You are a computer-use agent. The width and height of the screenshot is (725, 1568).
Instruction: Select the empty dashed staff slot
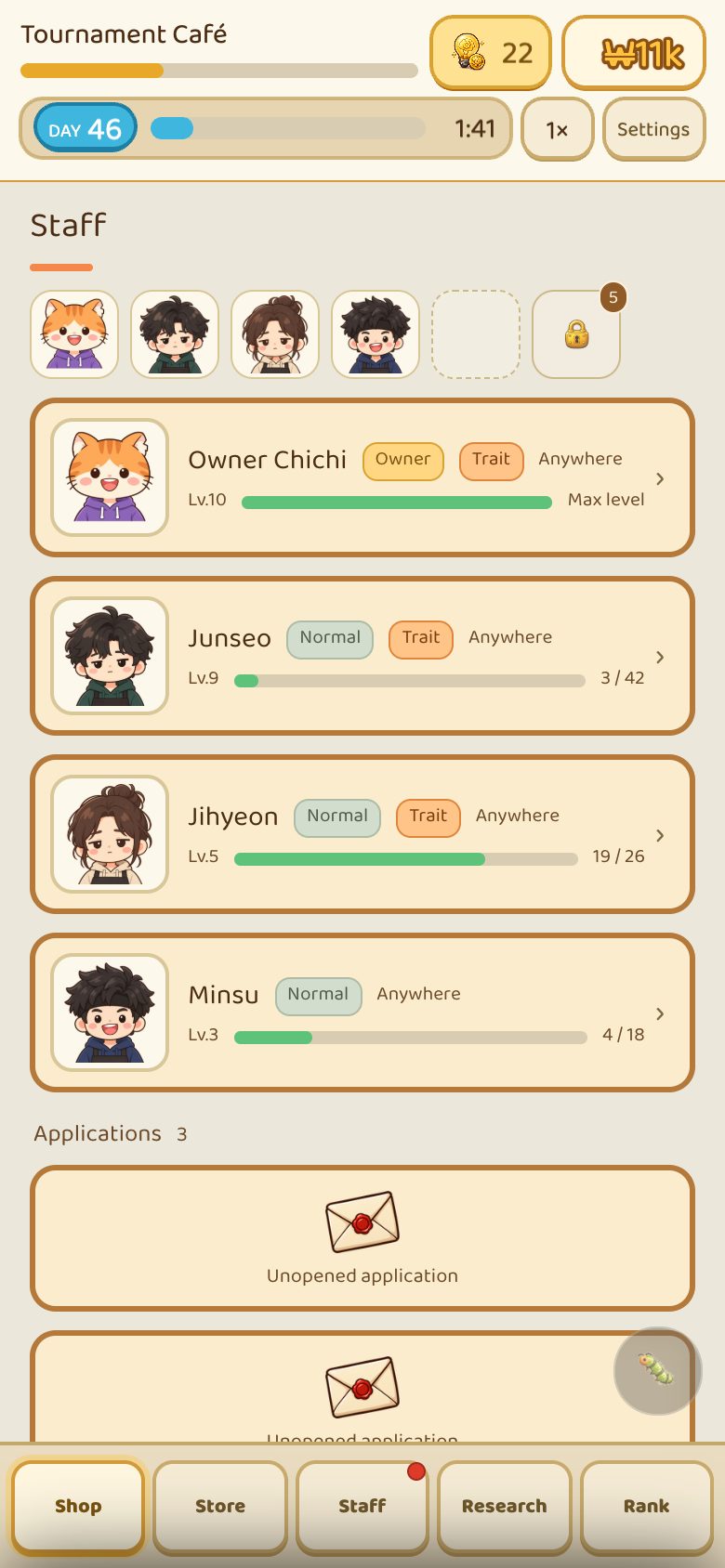coord(476,334)
